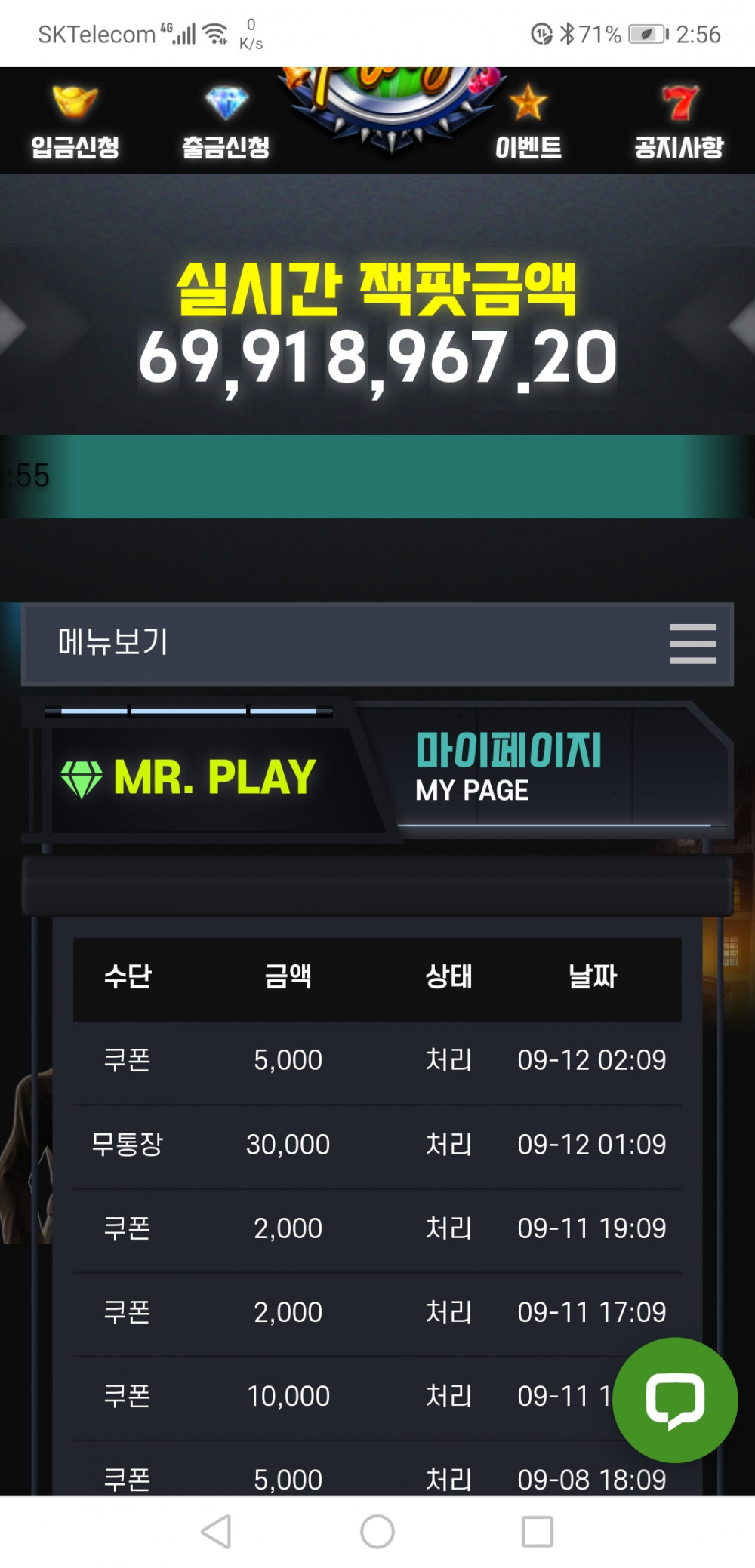Go to 이벤트 events page
755x1568 pixels.
pyautogui.click(x=528, y=122)
